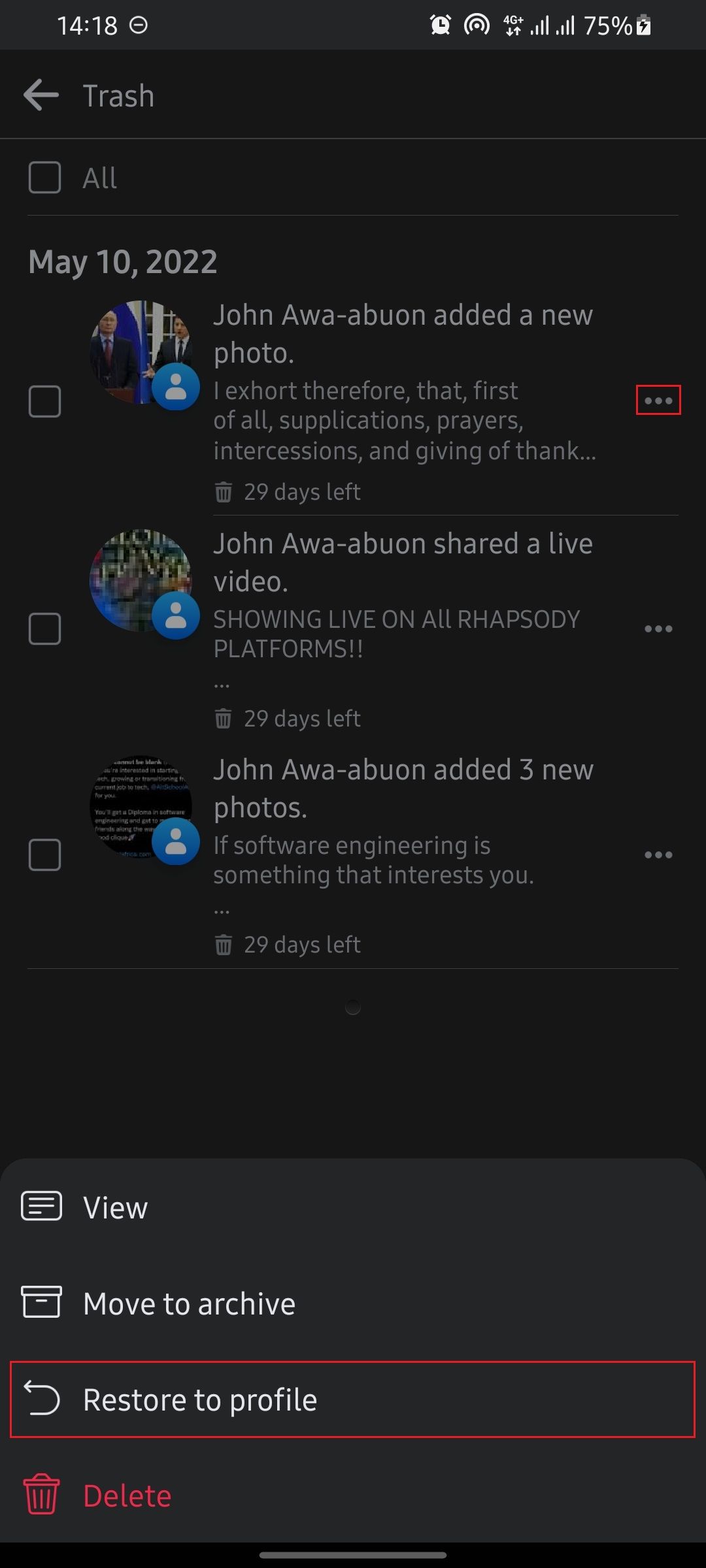
Task: Tap Restore to profile
Action: [x=201, y=1399]
